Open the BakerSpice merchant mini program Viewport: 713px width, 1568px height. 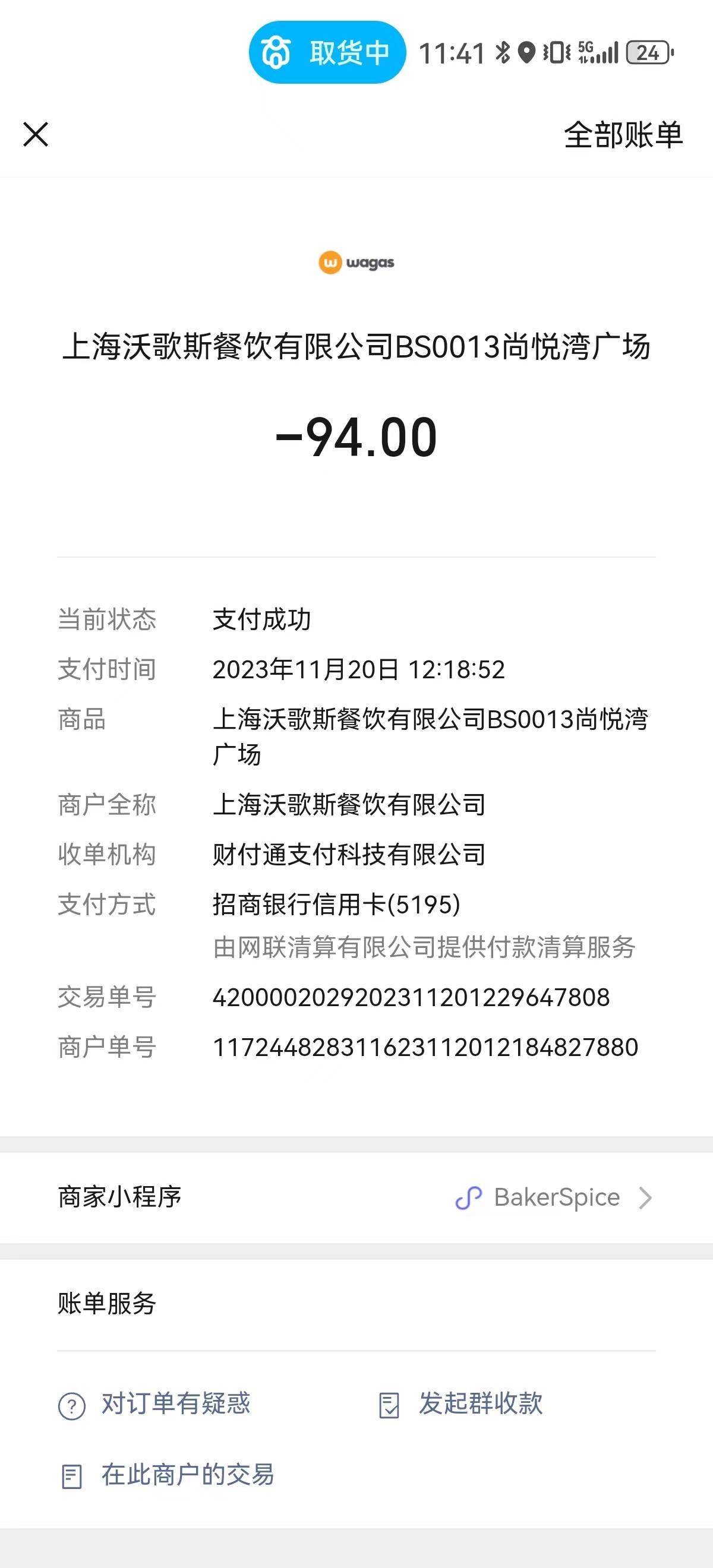click(x=356, y=1197)
